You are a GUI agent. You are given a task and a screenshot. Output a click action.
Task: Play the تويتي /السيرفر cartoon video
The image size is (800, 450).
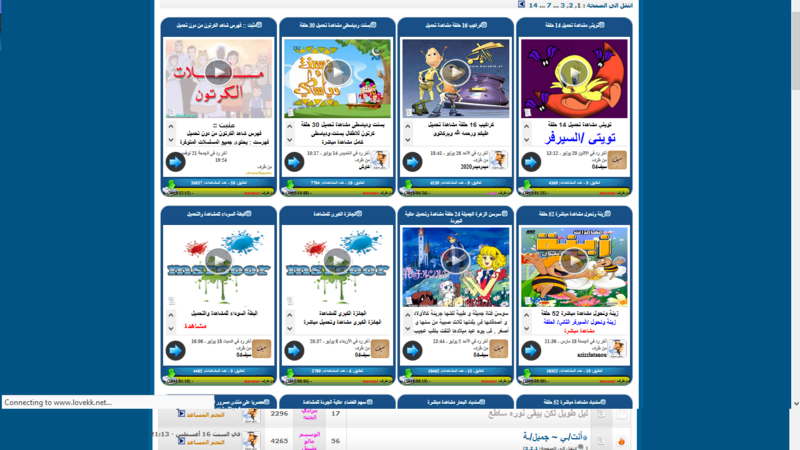pyautogui.click(x=574, y=73)
